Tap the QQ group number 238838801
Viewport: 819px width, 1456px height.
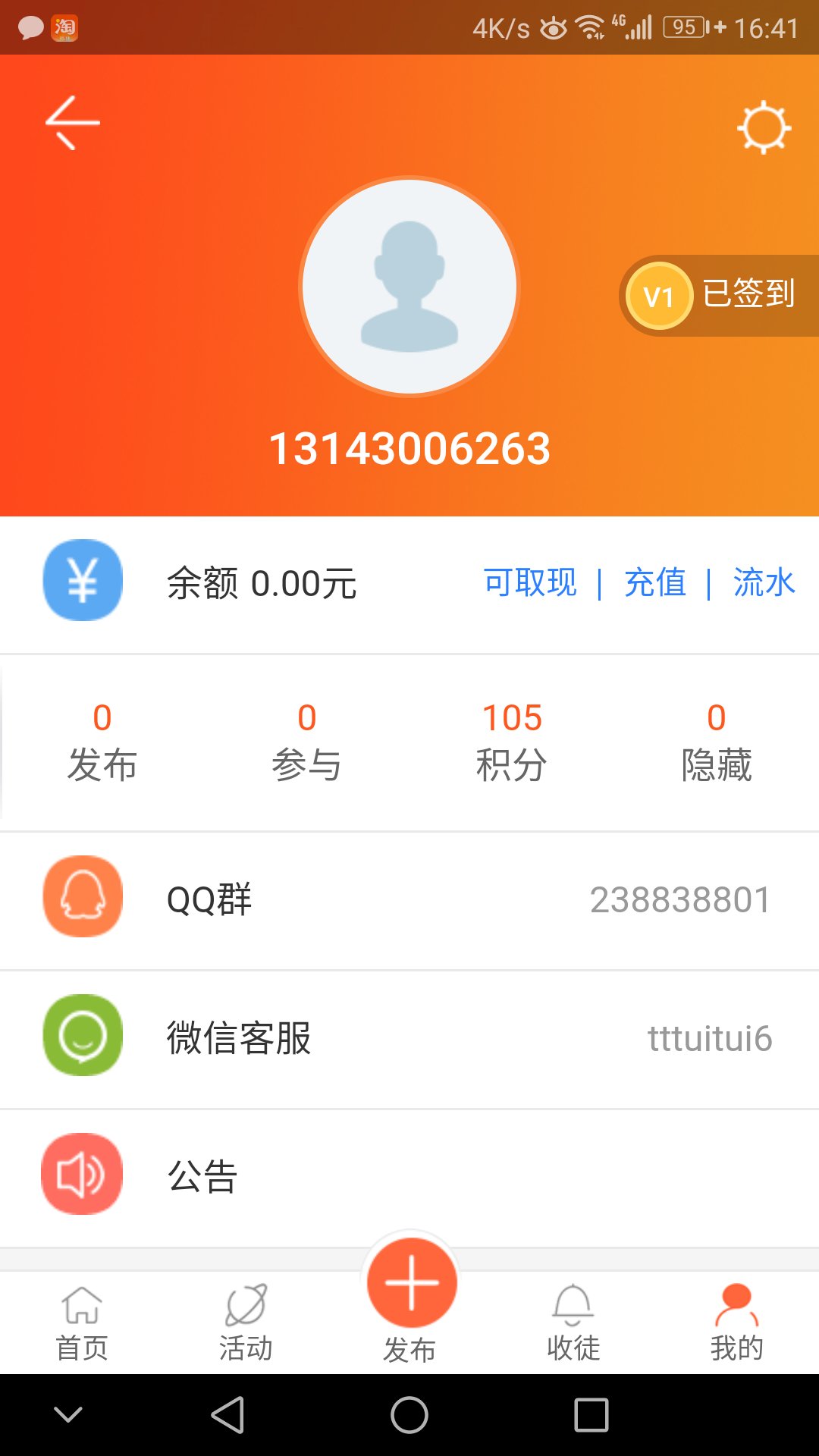(680, 899)
